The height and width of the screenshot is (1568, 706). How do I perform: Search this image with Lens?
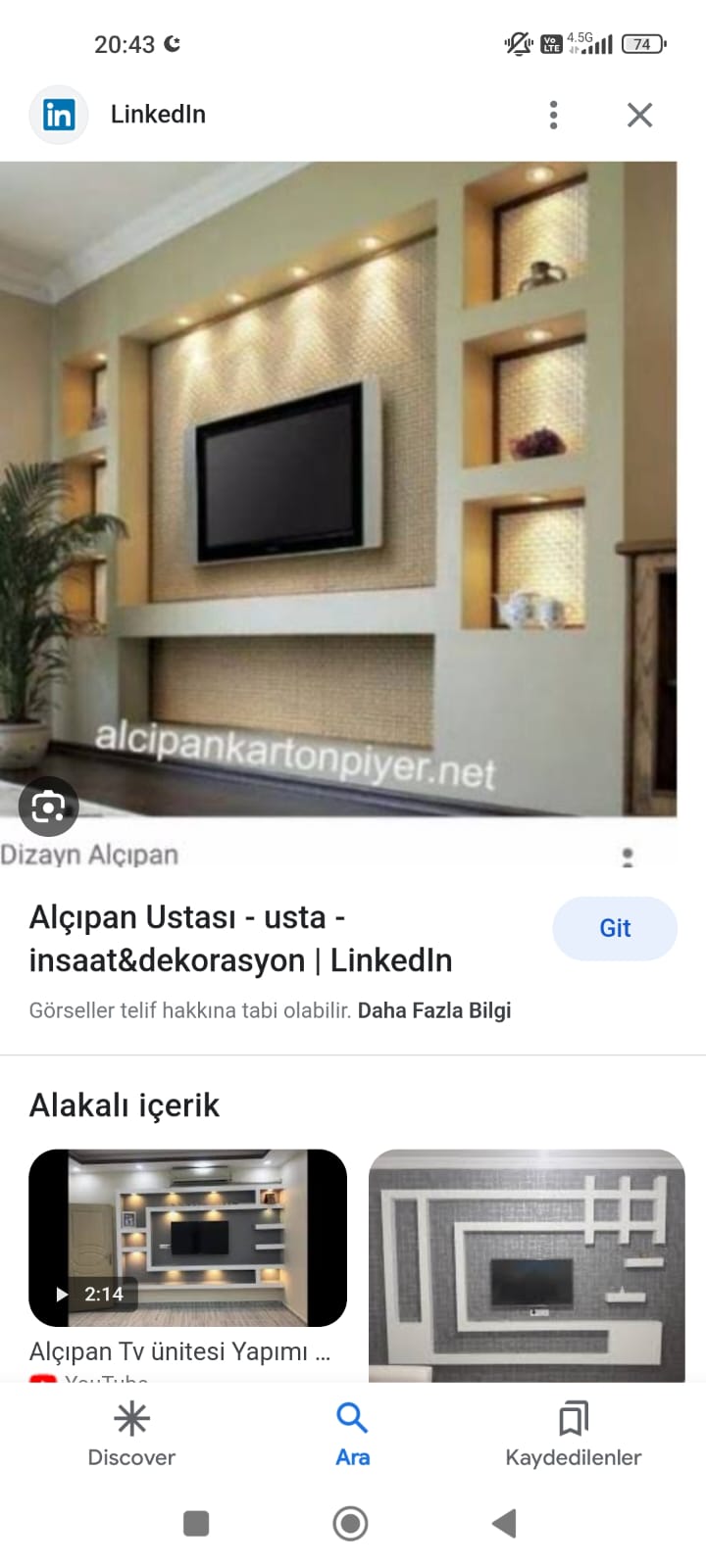pos(48,807)
